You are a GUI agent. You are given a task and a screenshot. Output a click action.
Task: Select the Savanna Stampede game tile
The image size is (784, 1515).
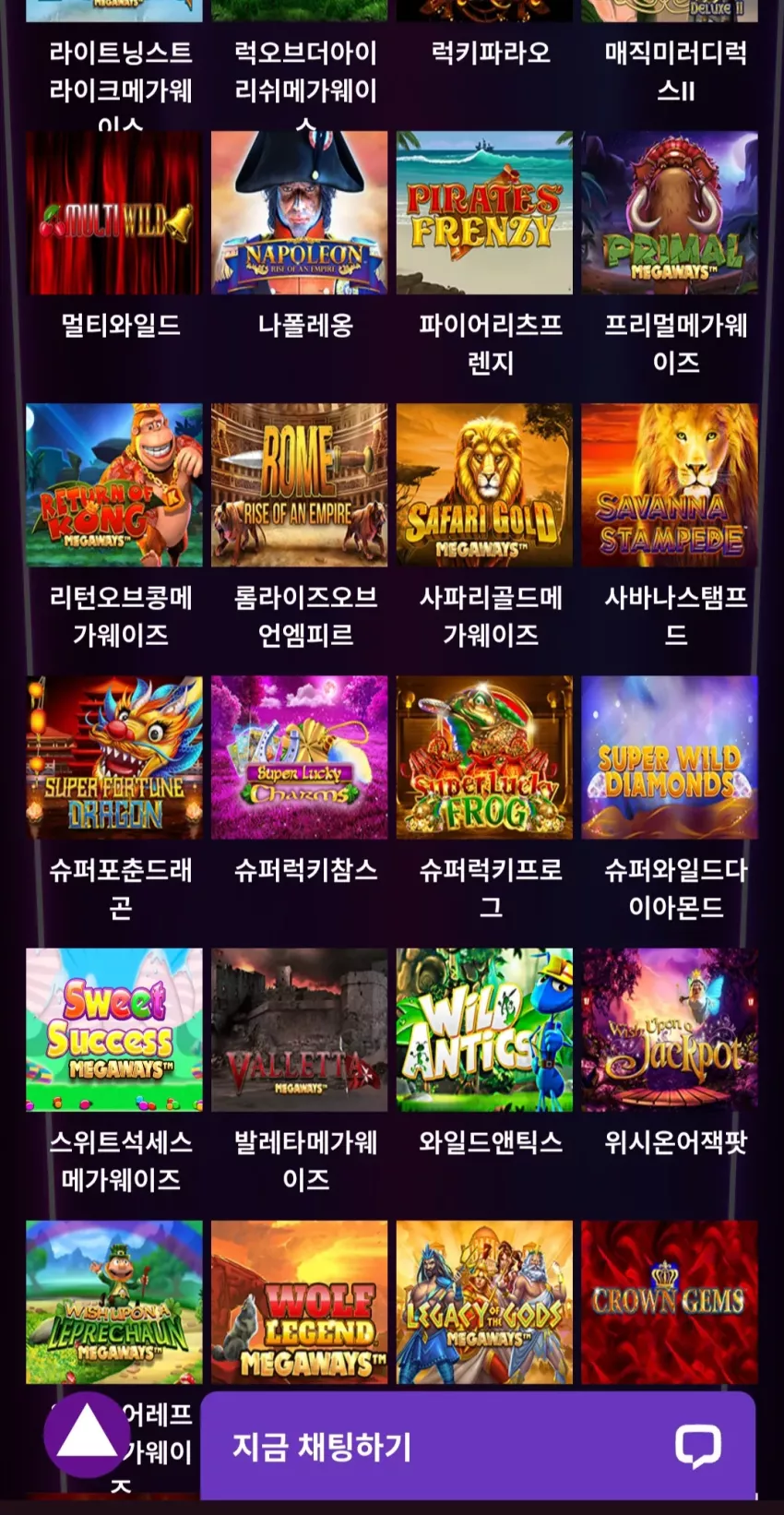coord(670,485)
